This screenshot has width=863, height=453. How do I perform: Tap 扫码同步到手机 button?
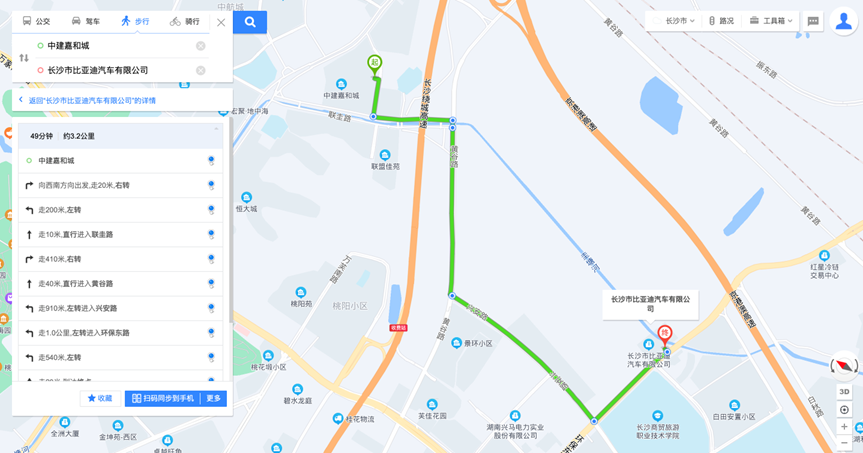pos(163,398)
